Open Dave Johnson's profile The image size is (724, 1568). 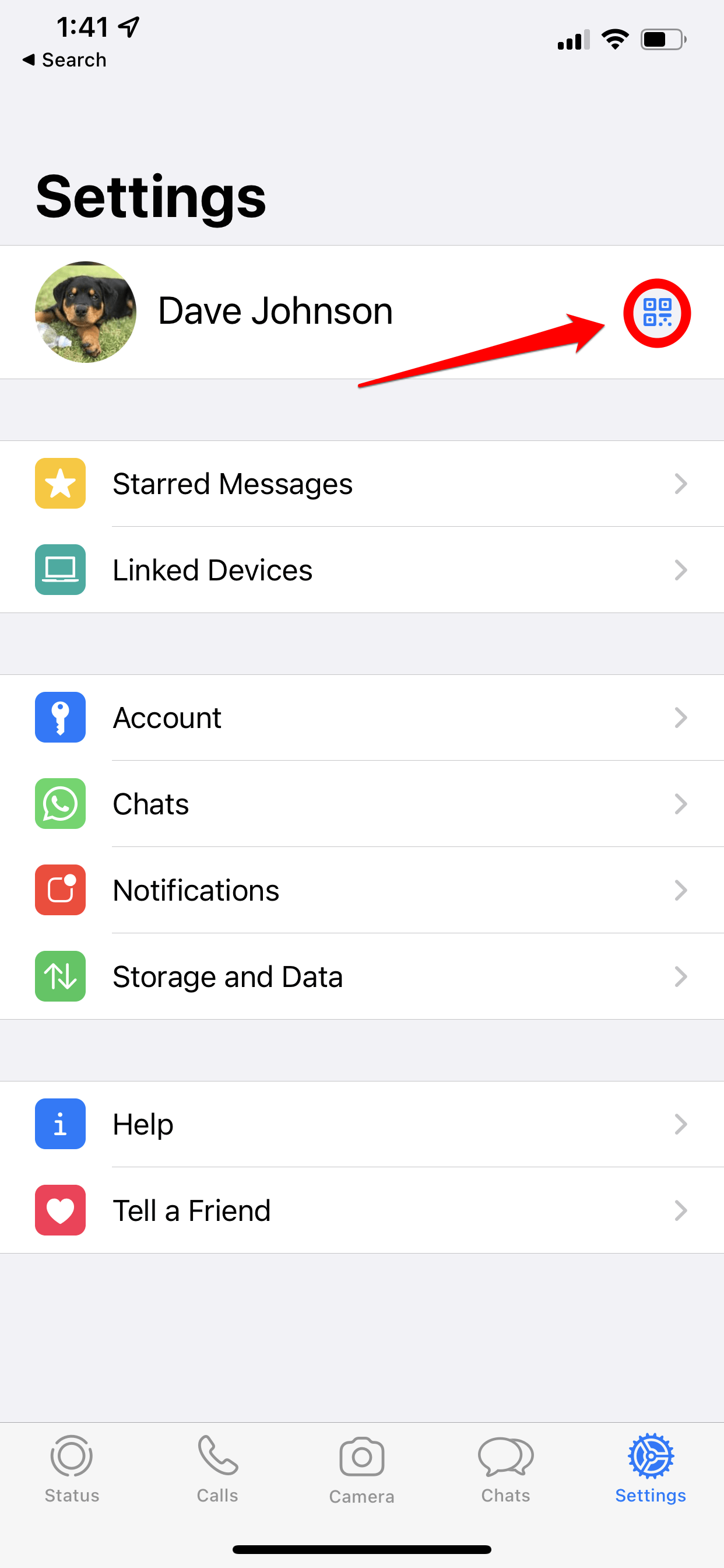tap(275, 311)
